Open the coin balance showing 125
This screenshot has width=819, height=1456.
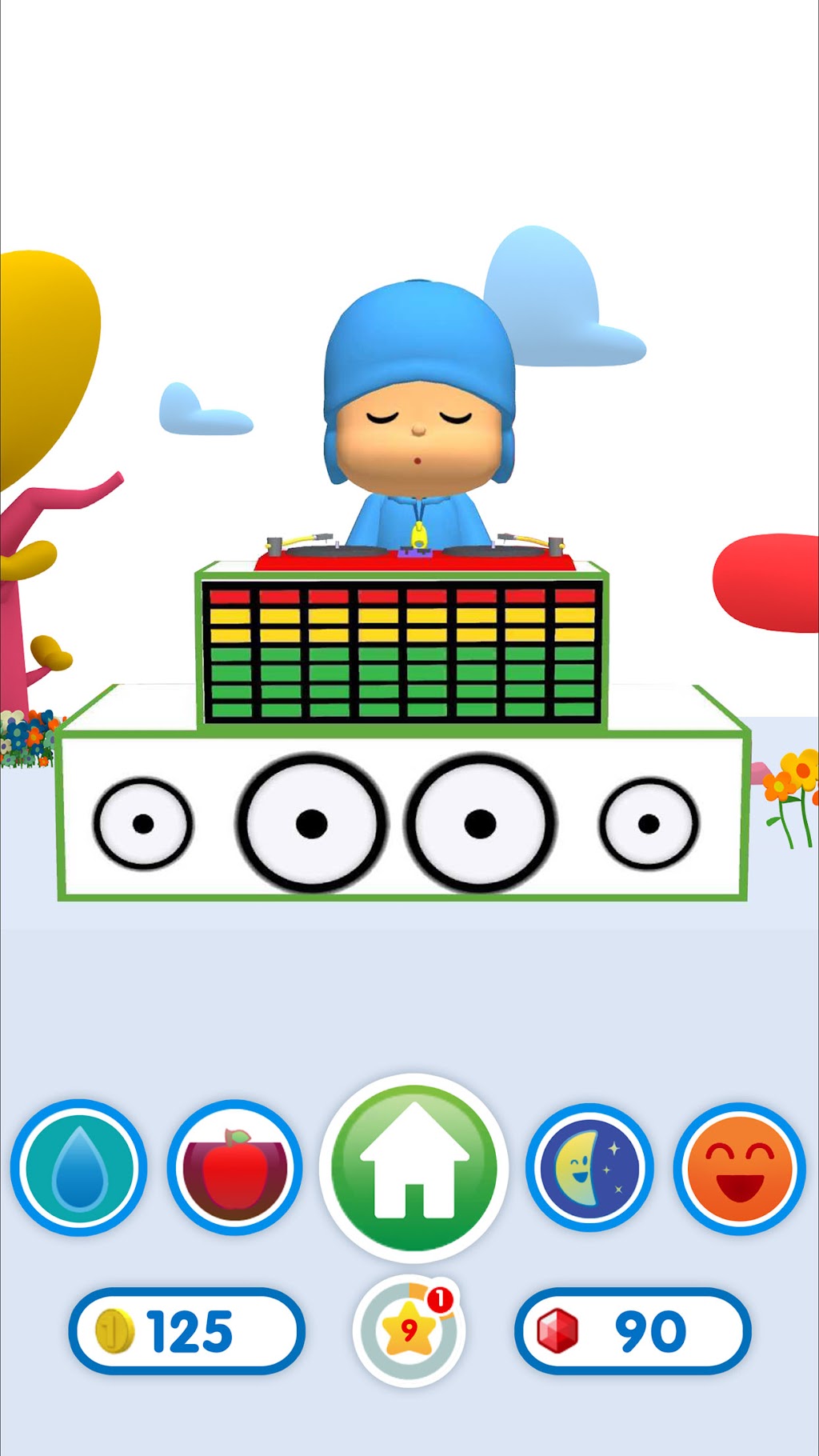click(186, 1331)
